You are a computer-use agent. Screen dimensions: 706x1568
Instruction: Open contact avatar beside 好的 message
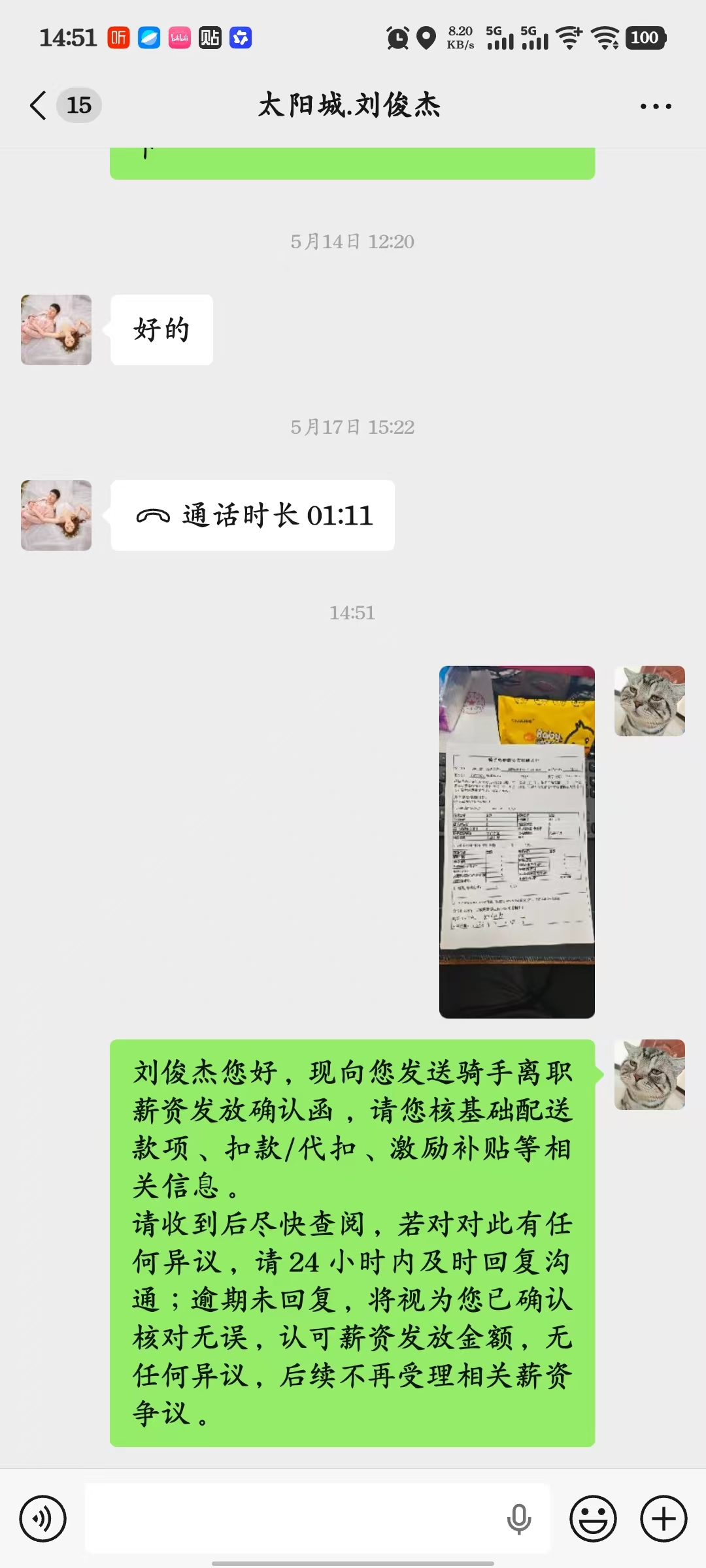point(56,330)
